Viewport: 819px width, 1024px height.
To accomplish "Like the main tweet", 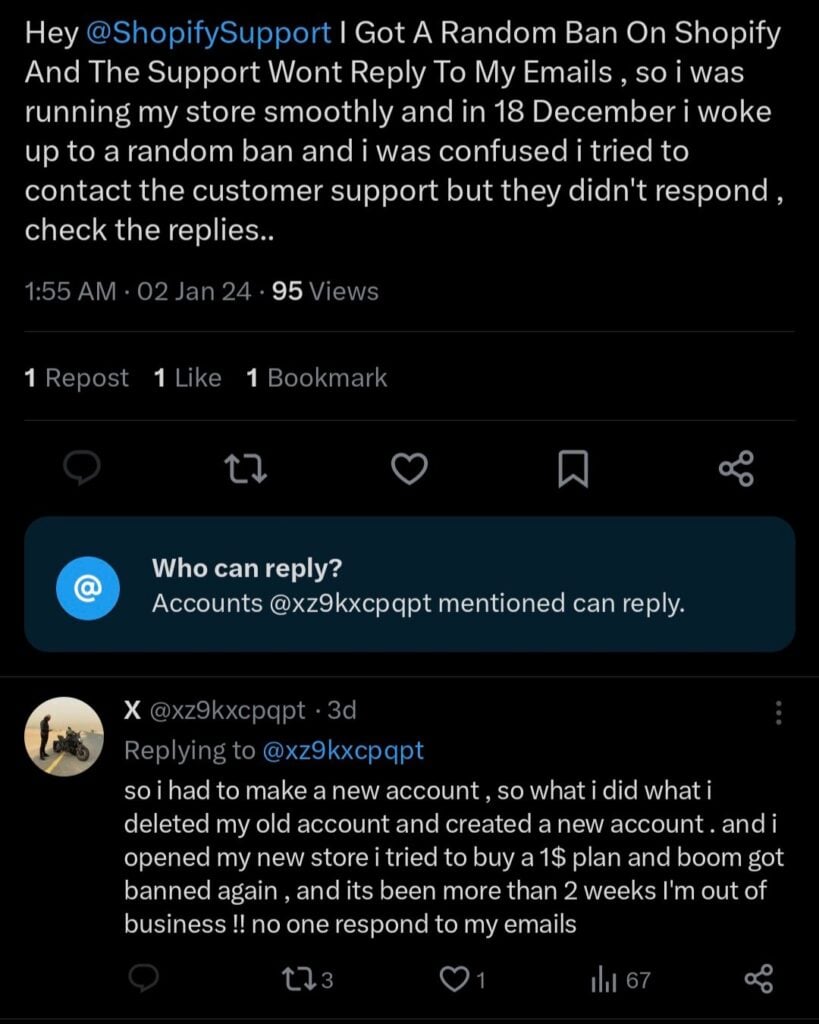I will click(x=409, y=468).
